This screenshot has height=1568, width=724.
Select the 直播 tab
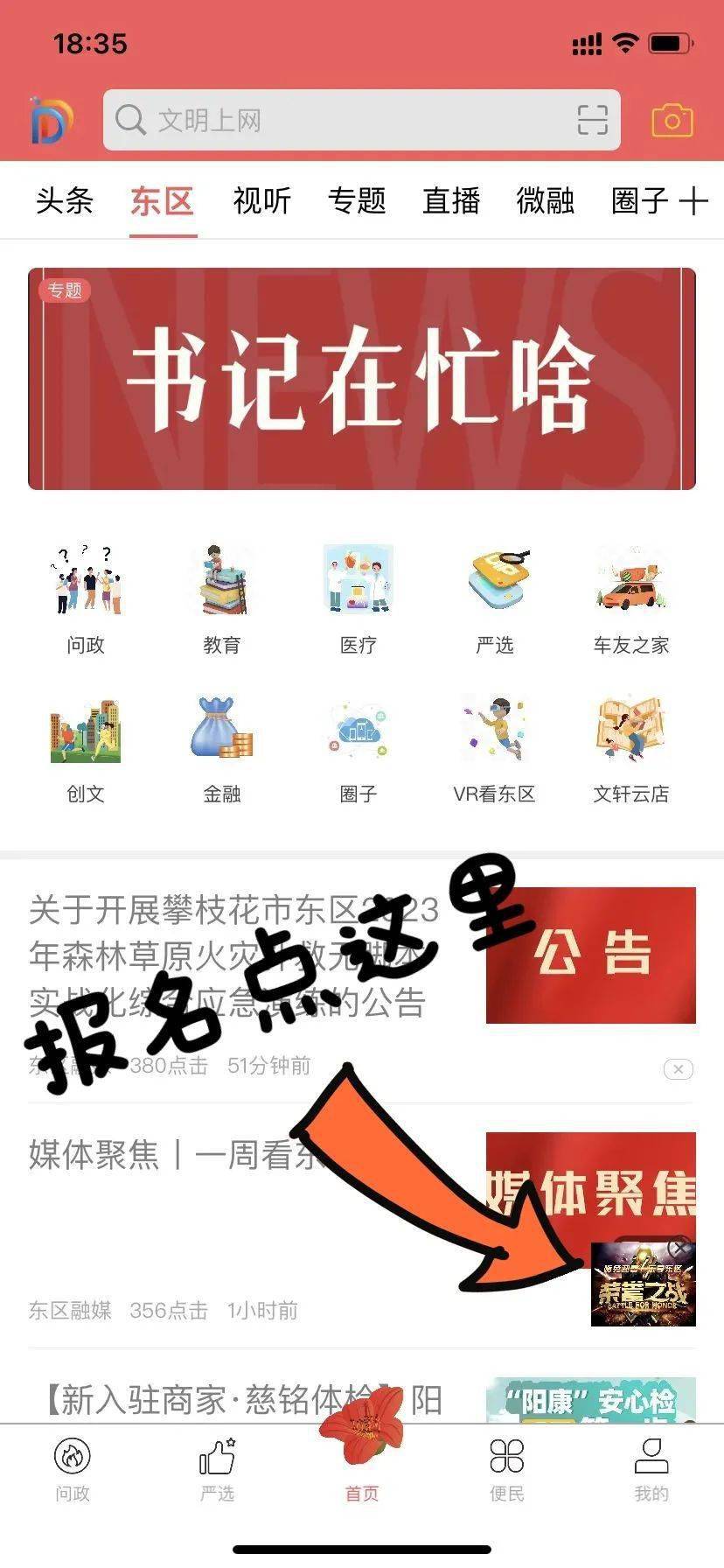point(451,200)
